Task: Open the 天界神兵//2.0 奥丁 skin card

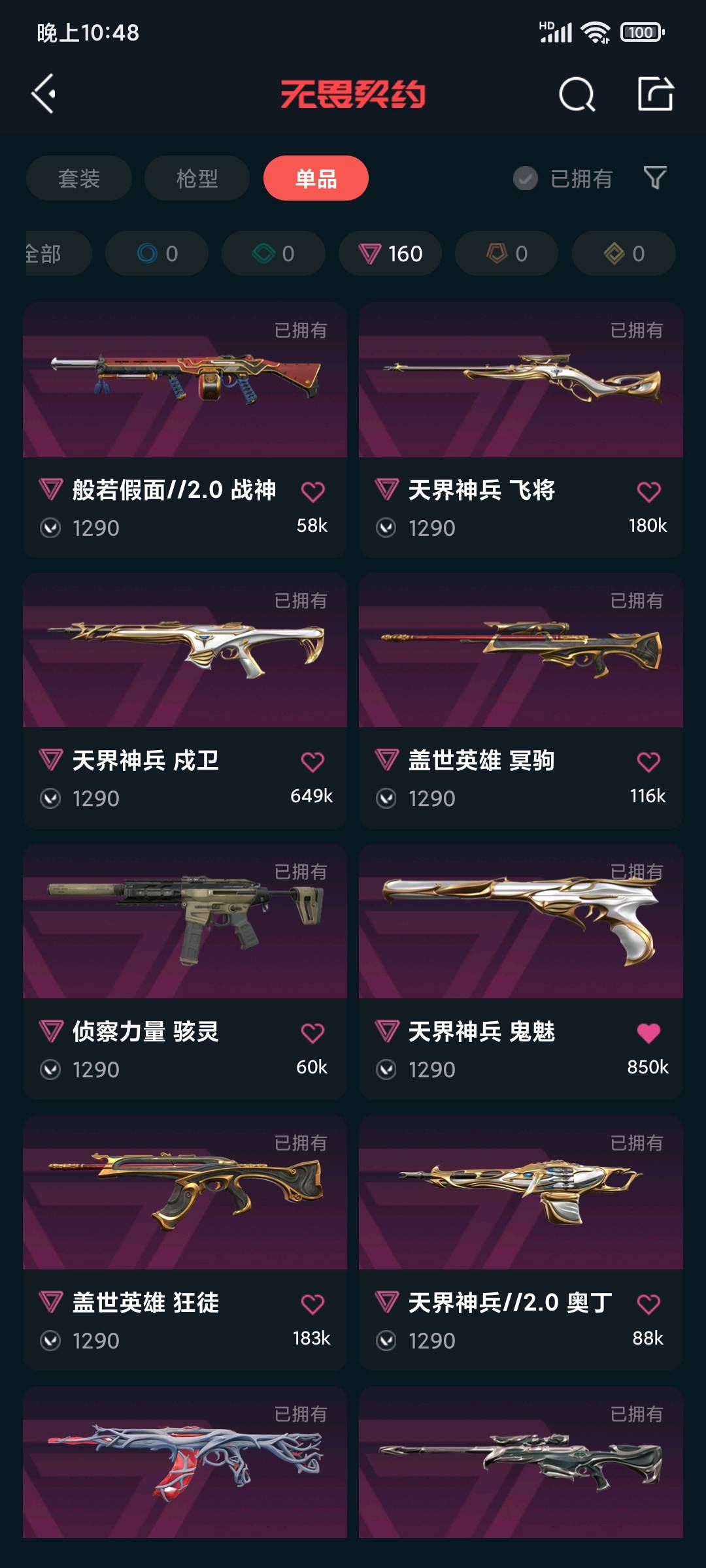Action: (x=520, y=1202)
